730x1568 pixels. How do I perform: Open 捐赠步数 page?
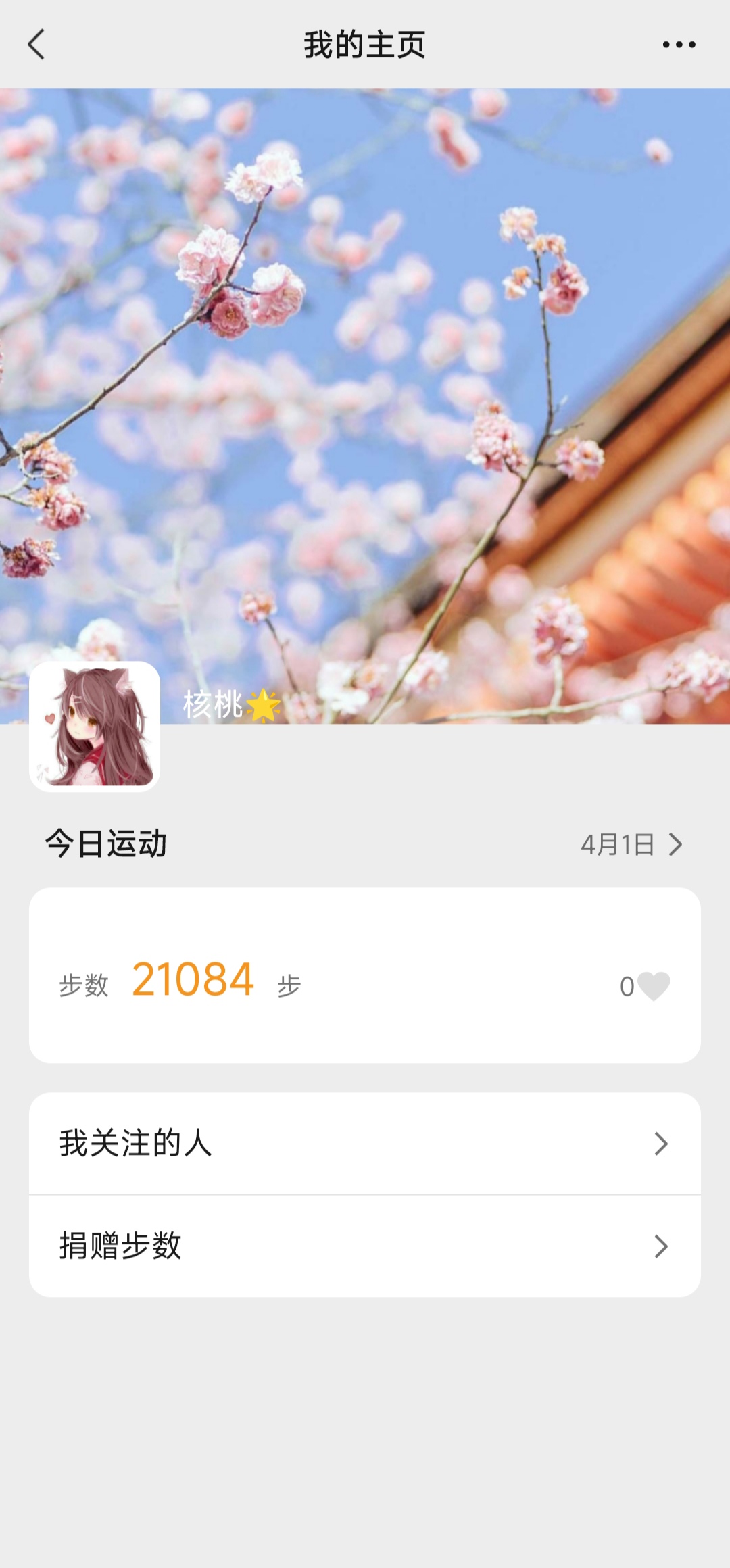click(x=365, y=1246)
